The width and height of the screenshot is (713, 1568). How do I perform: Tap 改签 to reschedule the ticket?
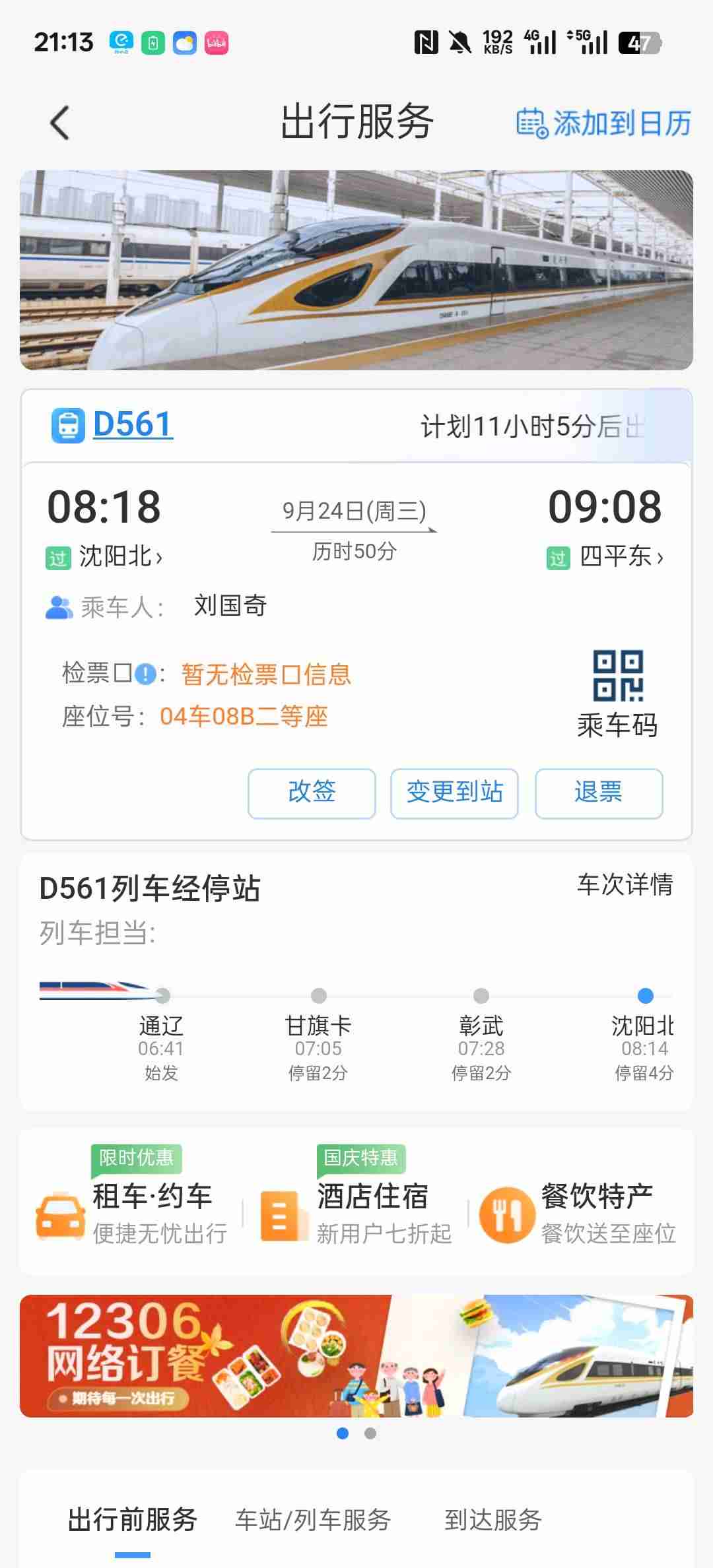(x=312, y=793)
